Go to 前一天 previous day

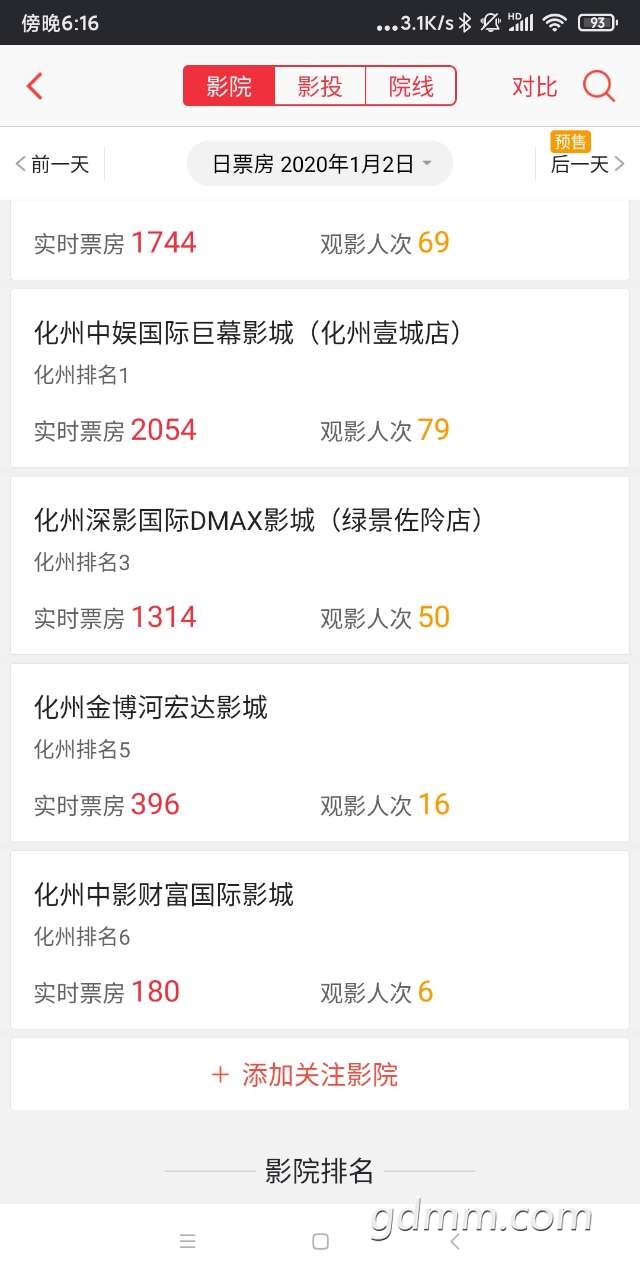(52, 164)
